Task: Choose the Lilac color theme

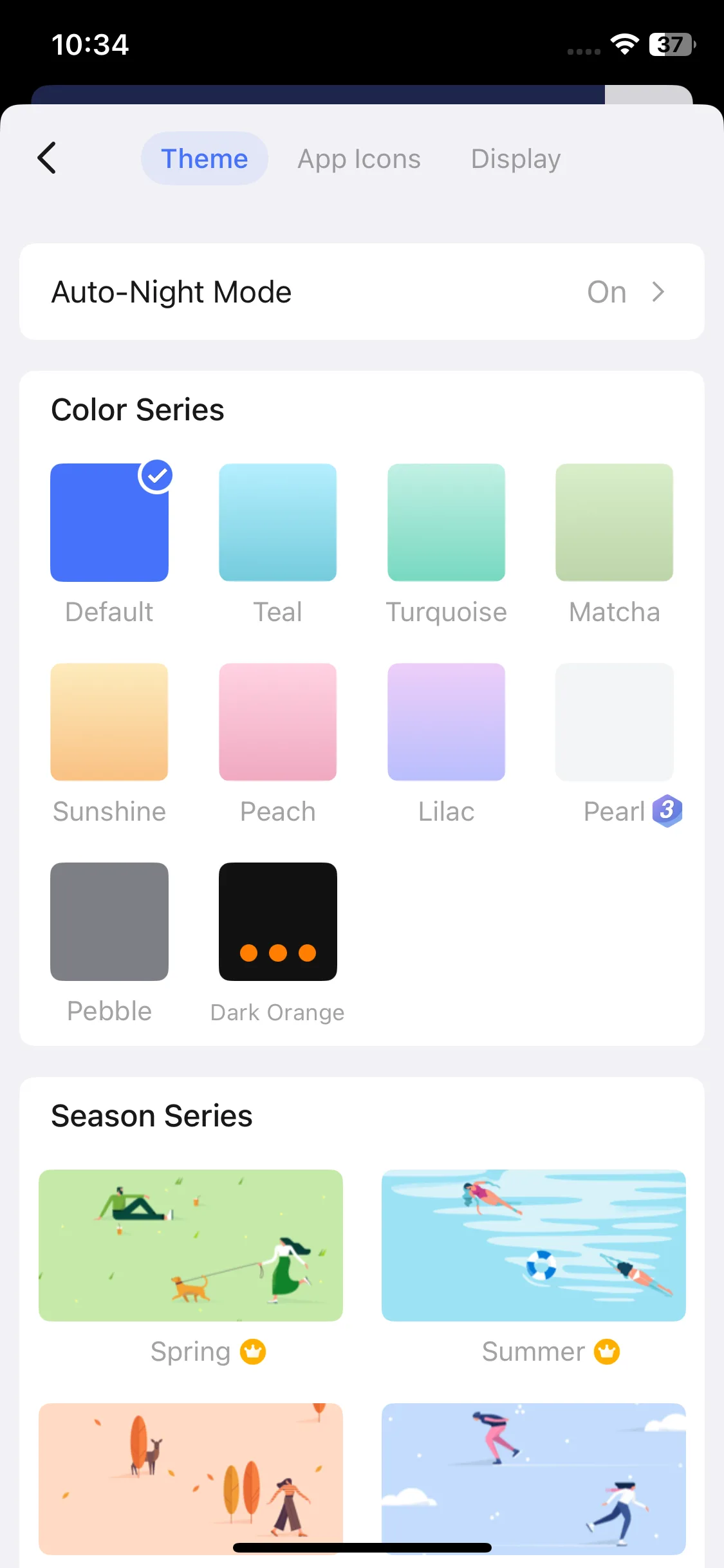Action: tap(446, 722)
